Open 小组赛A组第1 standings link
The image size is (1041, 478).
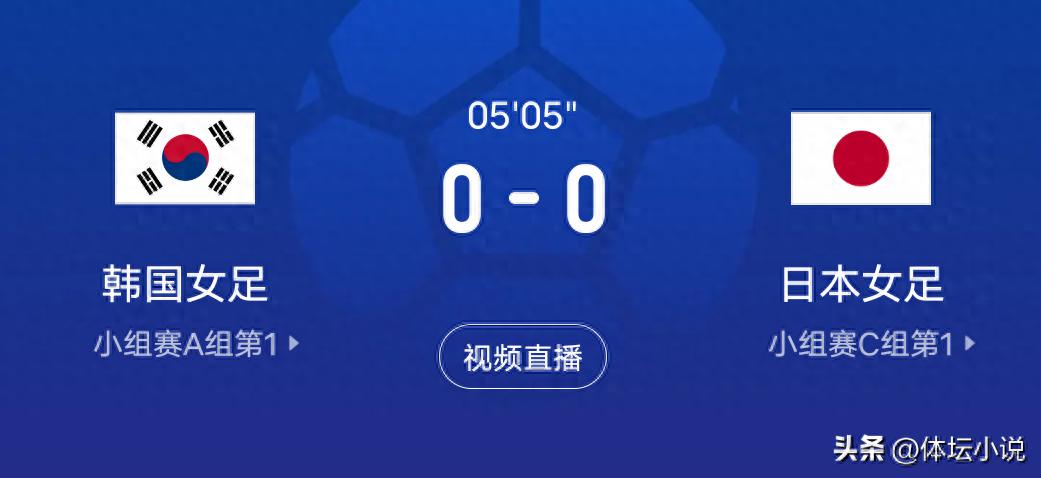(x=196, y=345)
